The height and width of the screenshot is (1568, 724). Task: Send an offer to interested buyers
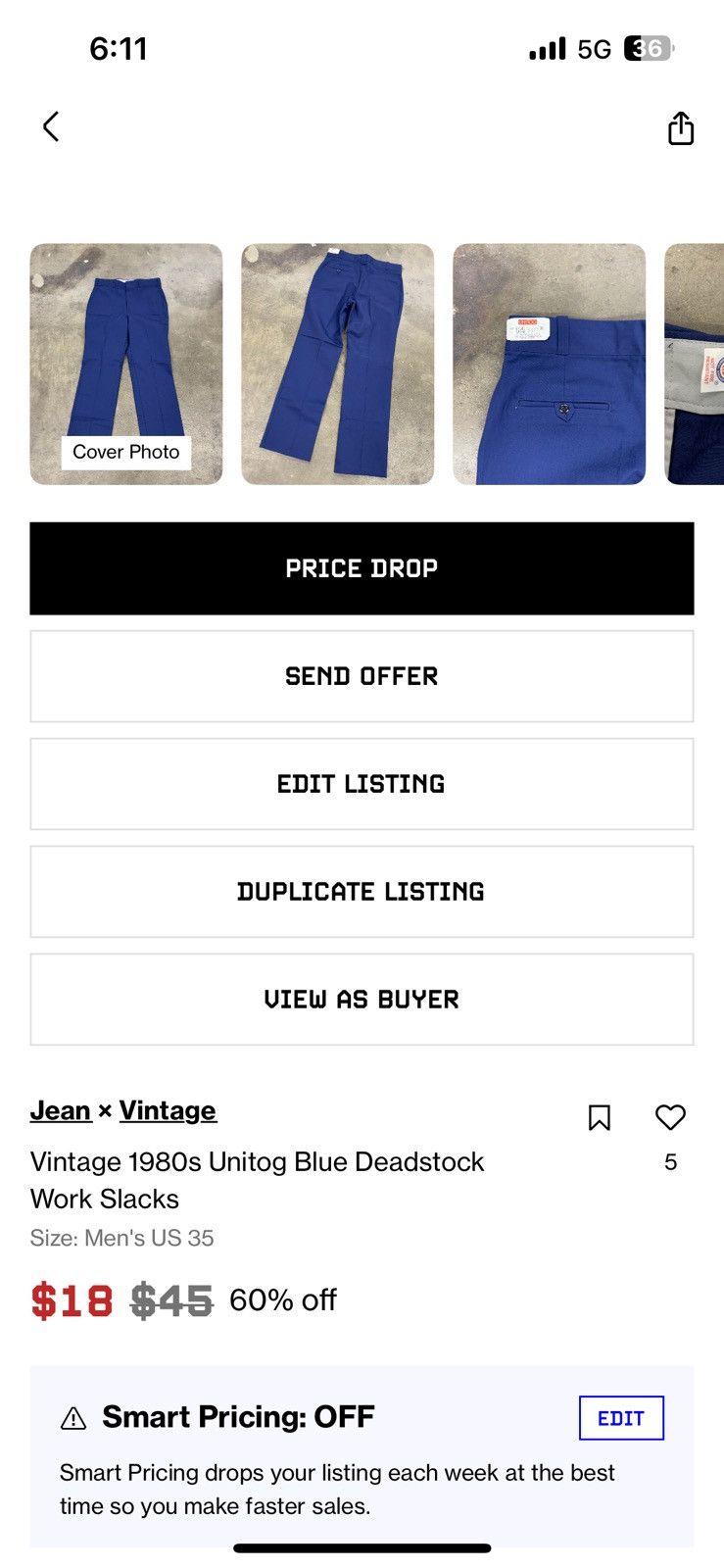[362, 676]
